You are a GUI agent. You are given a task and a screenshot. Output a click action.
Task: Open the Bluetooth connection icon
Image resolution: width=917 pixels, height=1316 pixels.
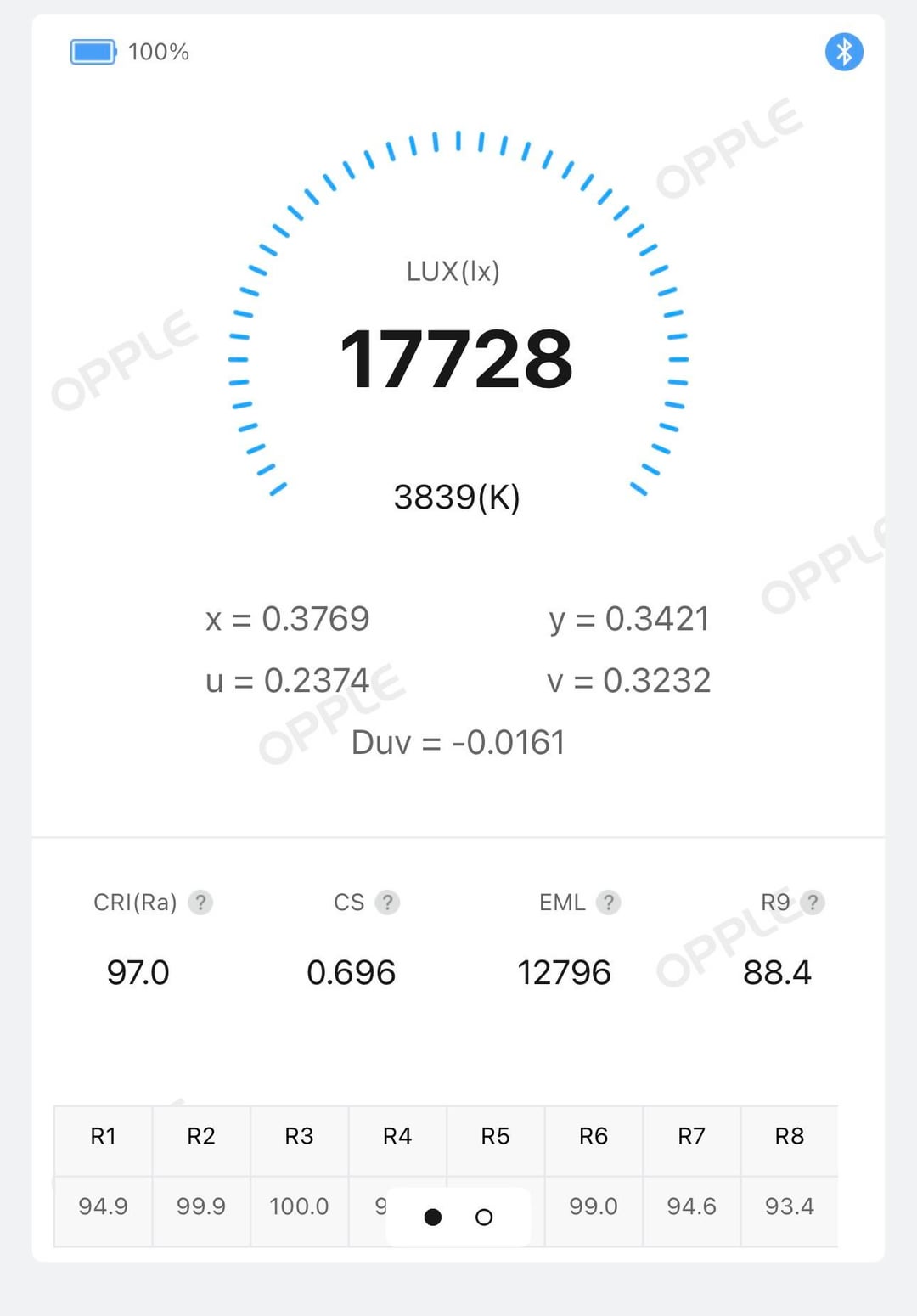point(844,52)
